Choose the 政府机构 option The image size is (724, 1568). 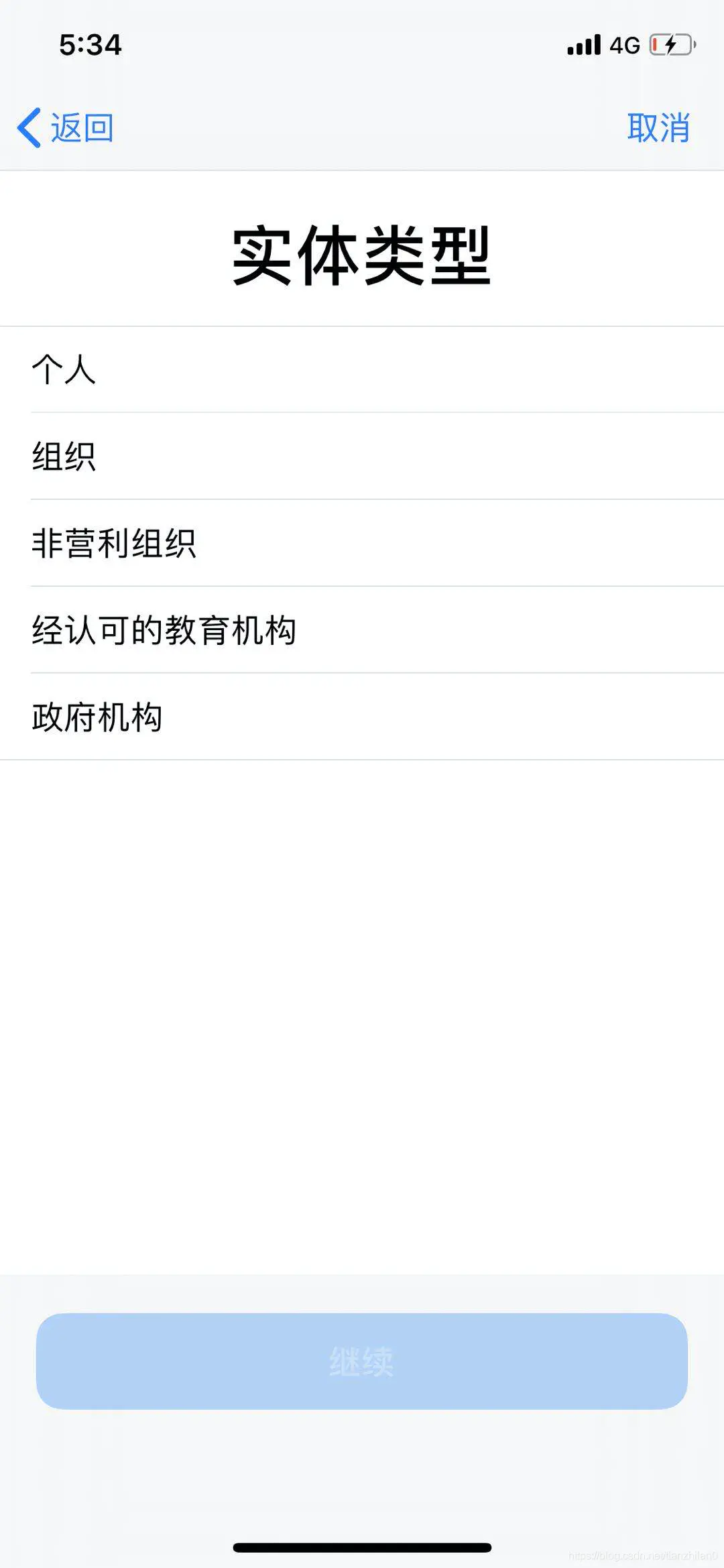pyautogui.click(x=362, y=717)
